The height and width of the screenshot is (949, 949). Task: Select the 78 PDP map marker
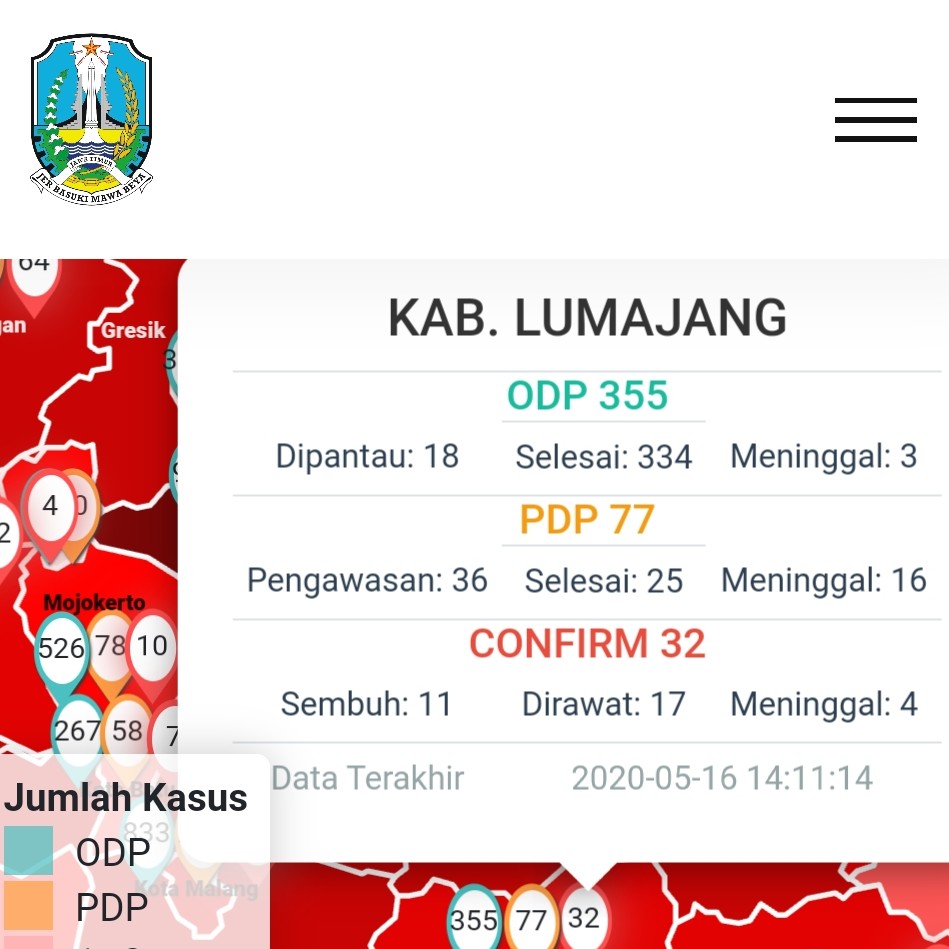[110, 646]
